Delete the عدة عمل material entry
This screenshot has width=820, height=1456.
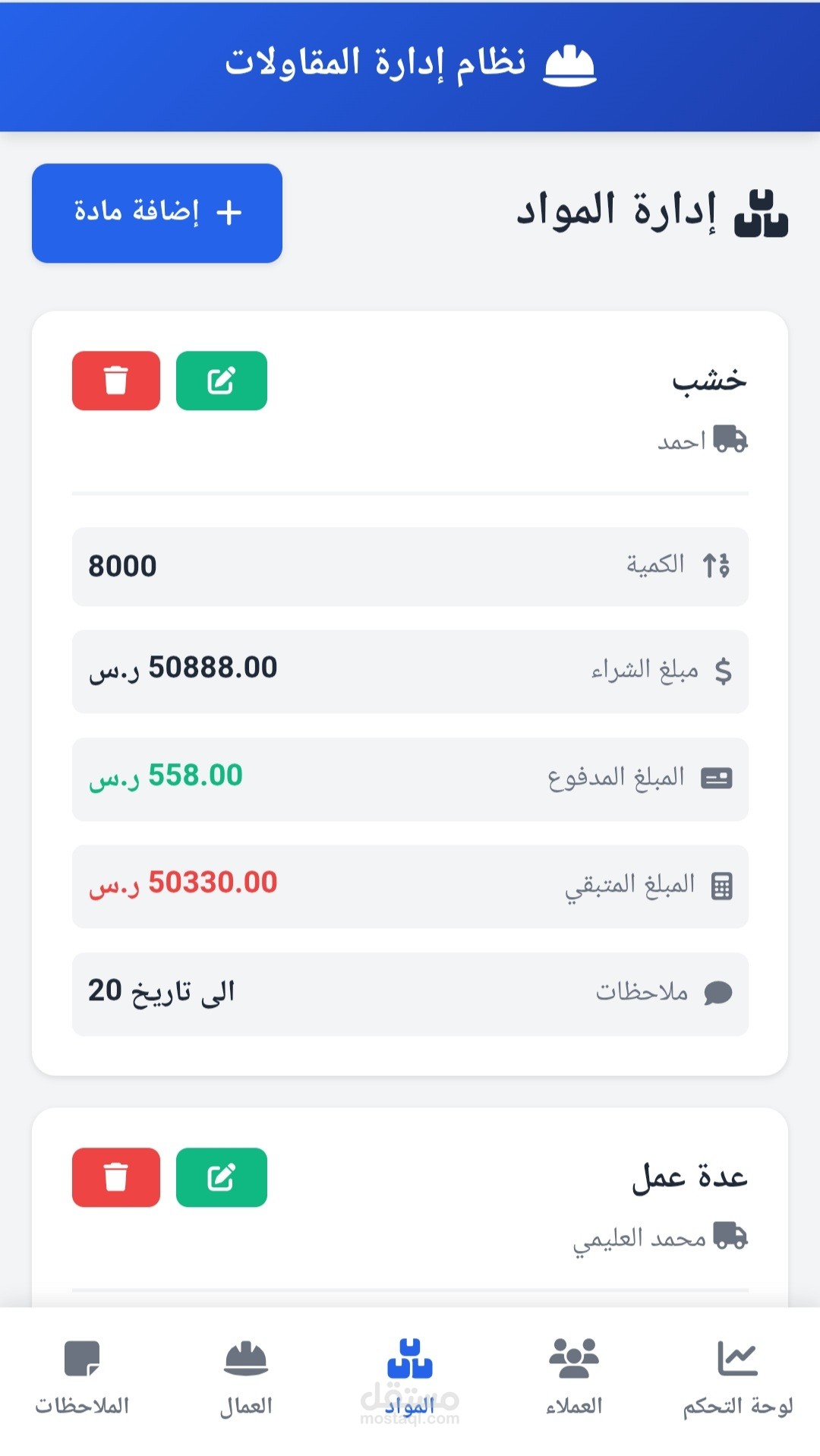[x=116, y=1177]
